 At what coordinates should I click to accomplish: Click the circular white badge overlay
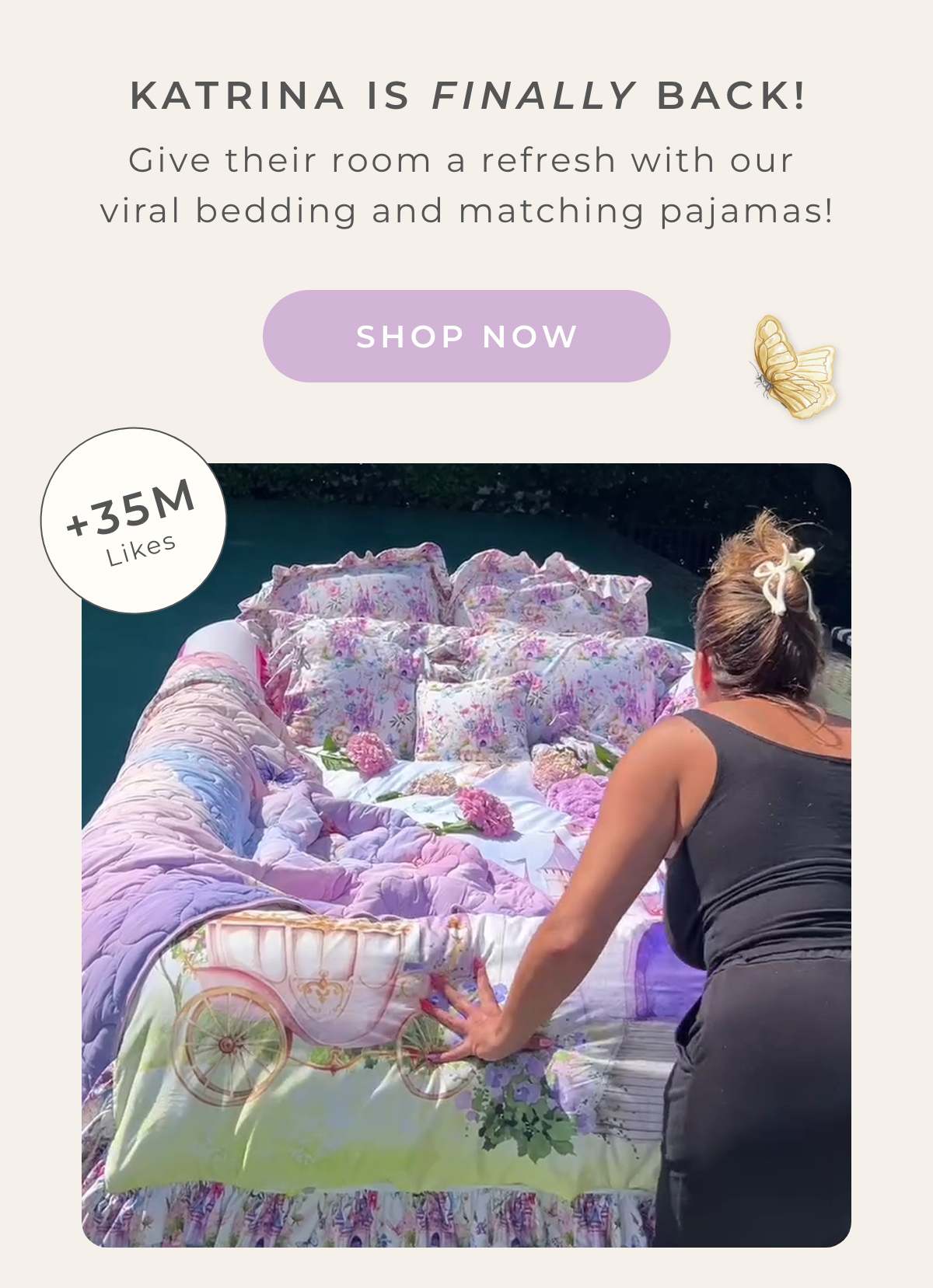134,523
